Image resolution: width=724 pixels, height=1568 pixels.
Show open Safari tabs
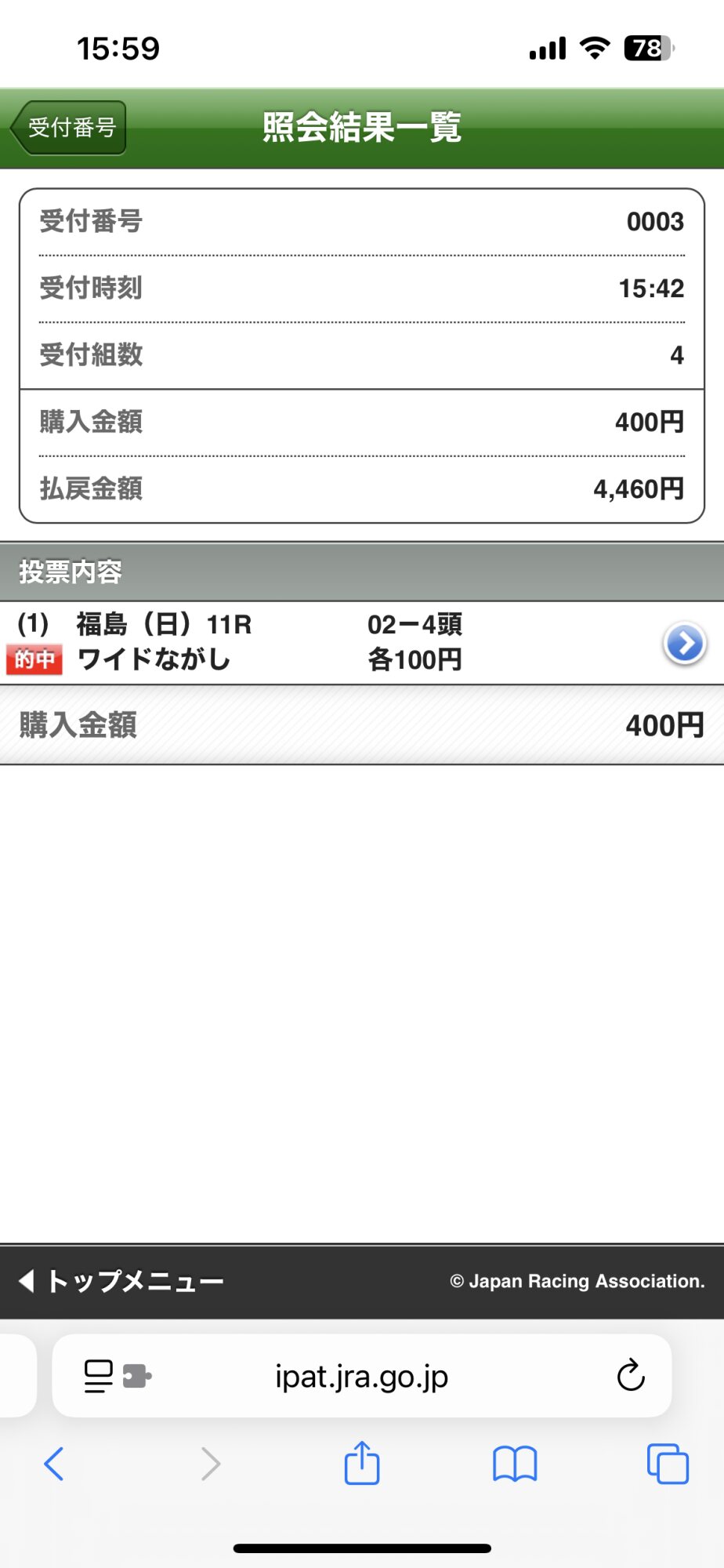pyautogui.click(x=667, y=1464)
